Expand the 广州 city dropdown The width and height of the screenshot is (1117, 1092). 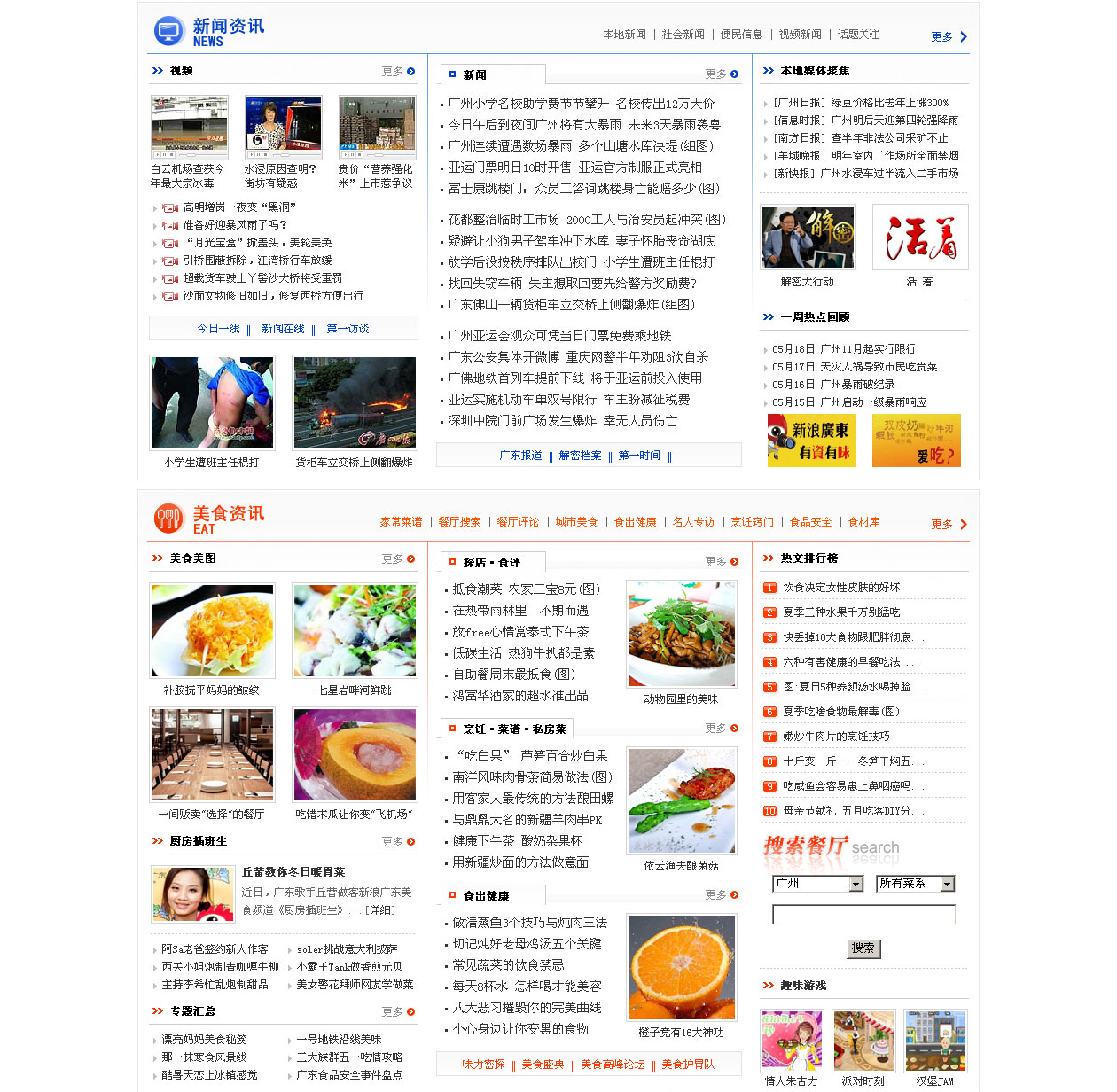point(855,884)
